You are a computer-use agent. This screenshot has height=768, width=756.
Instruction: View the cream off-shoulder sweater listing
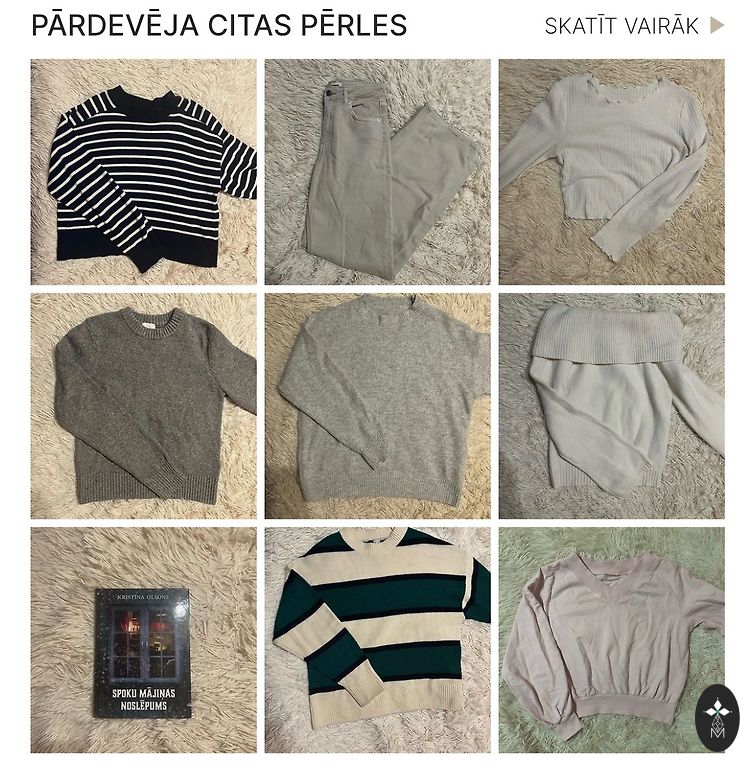pos(611,405)
